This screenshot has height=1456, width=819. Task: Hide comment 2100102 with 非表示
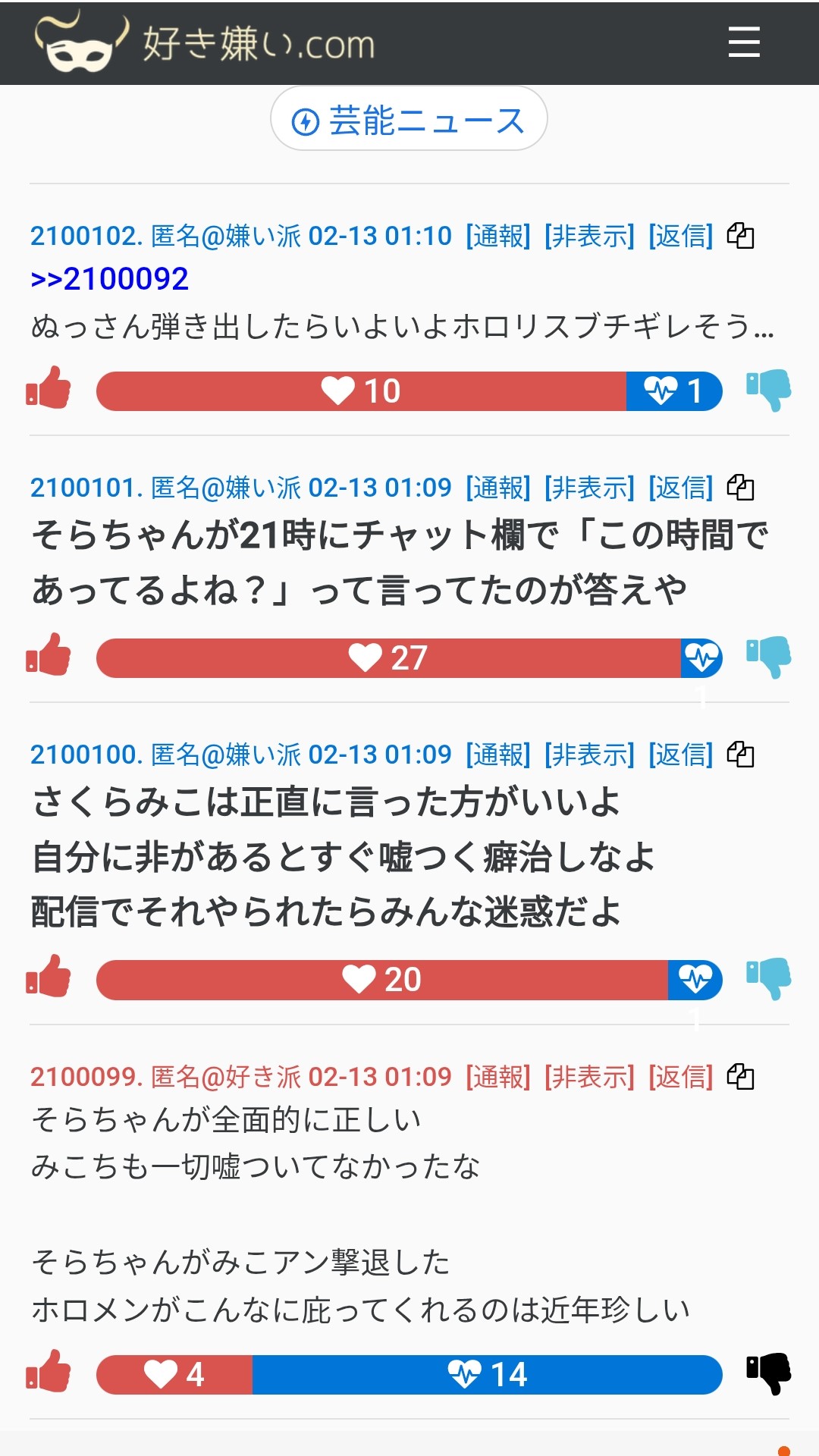[589, 236]
